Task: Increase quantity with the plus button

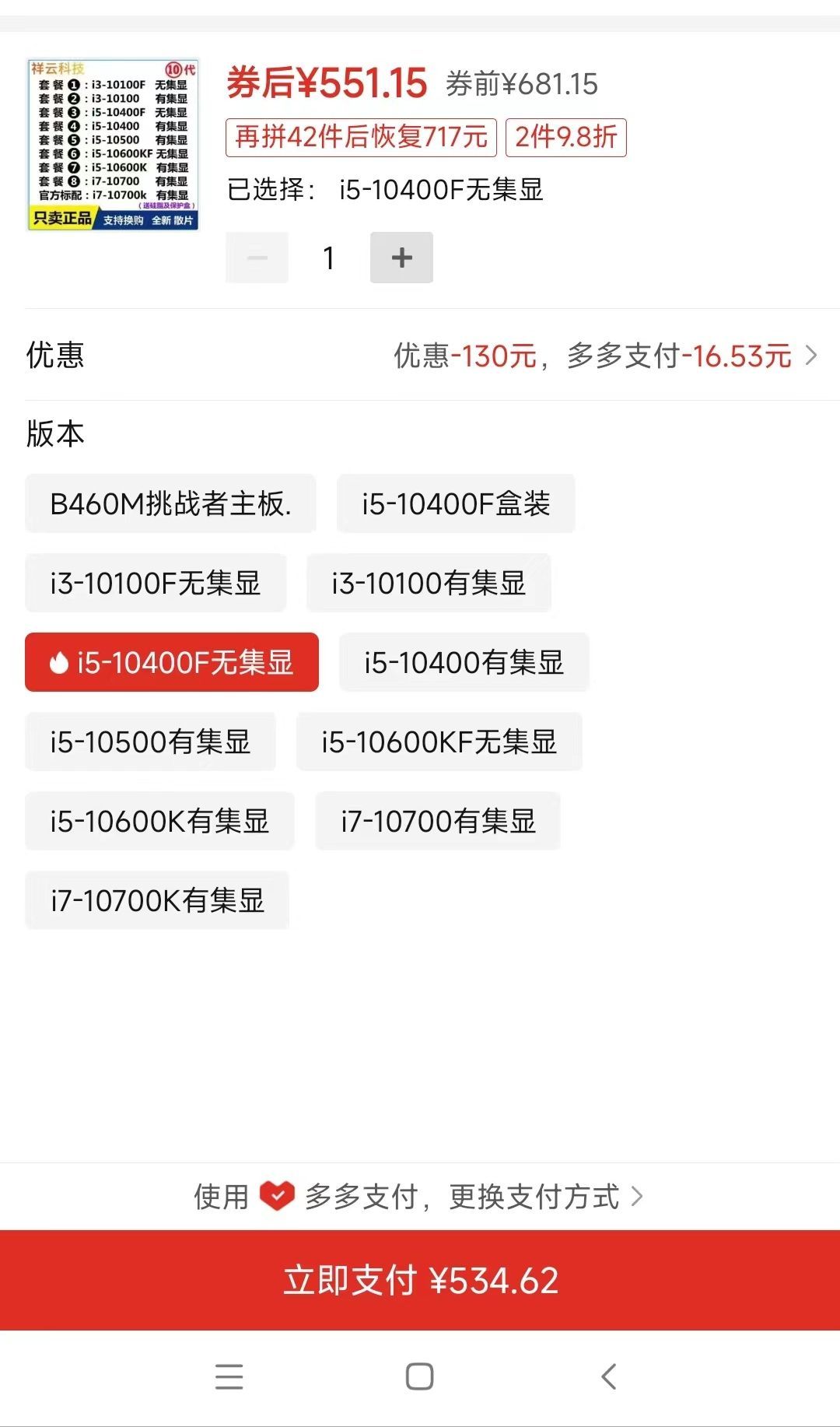Action: 401,258
